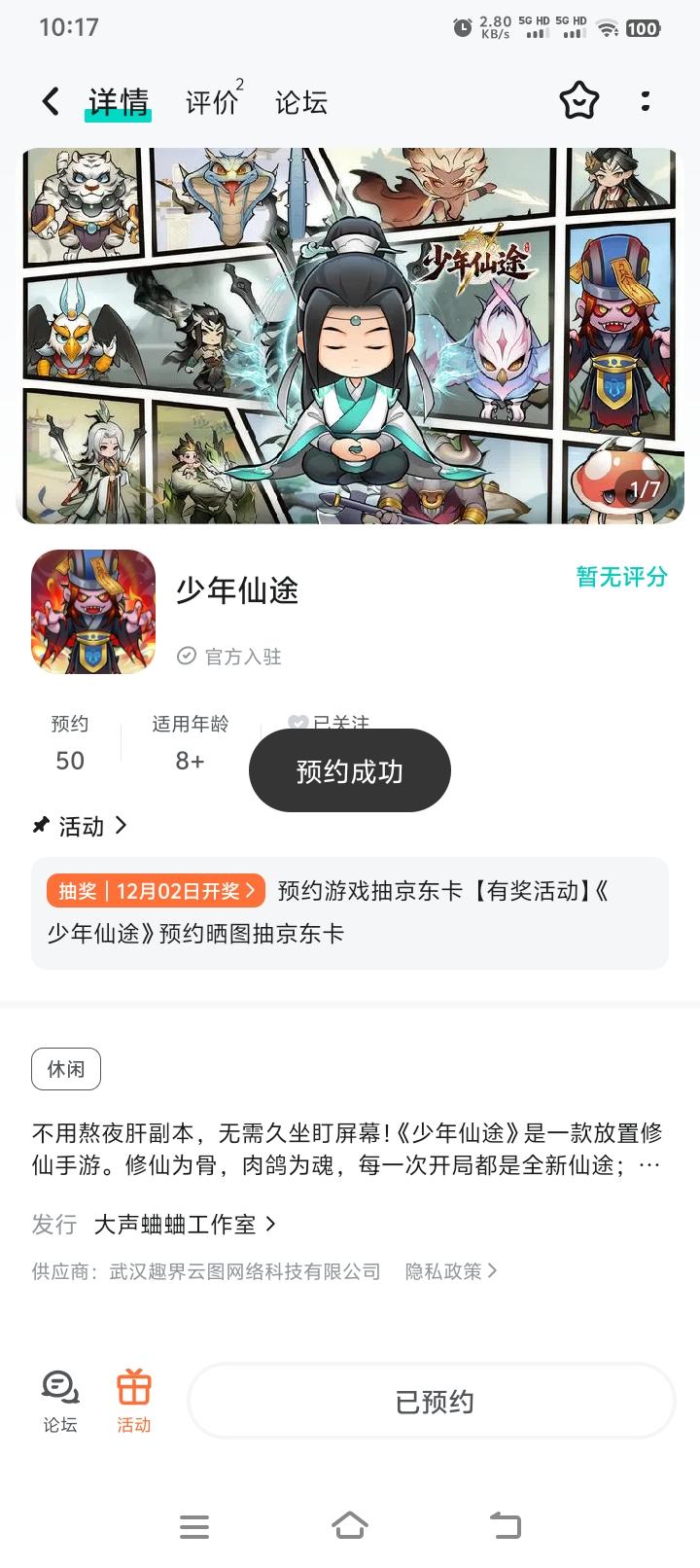Click the 少年仙途 game icon

point(92,612)
